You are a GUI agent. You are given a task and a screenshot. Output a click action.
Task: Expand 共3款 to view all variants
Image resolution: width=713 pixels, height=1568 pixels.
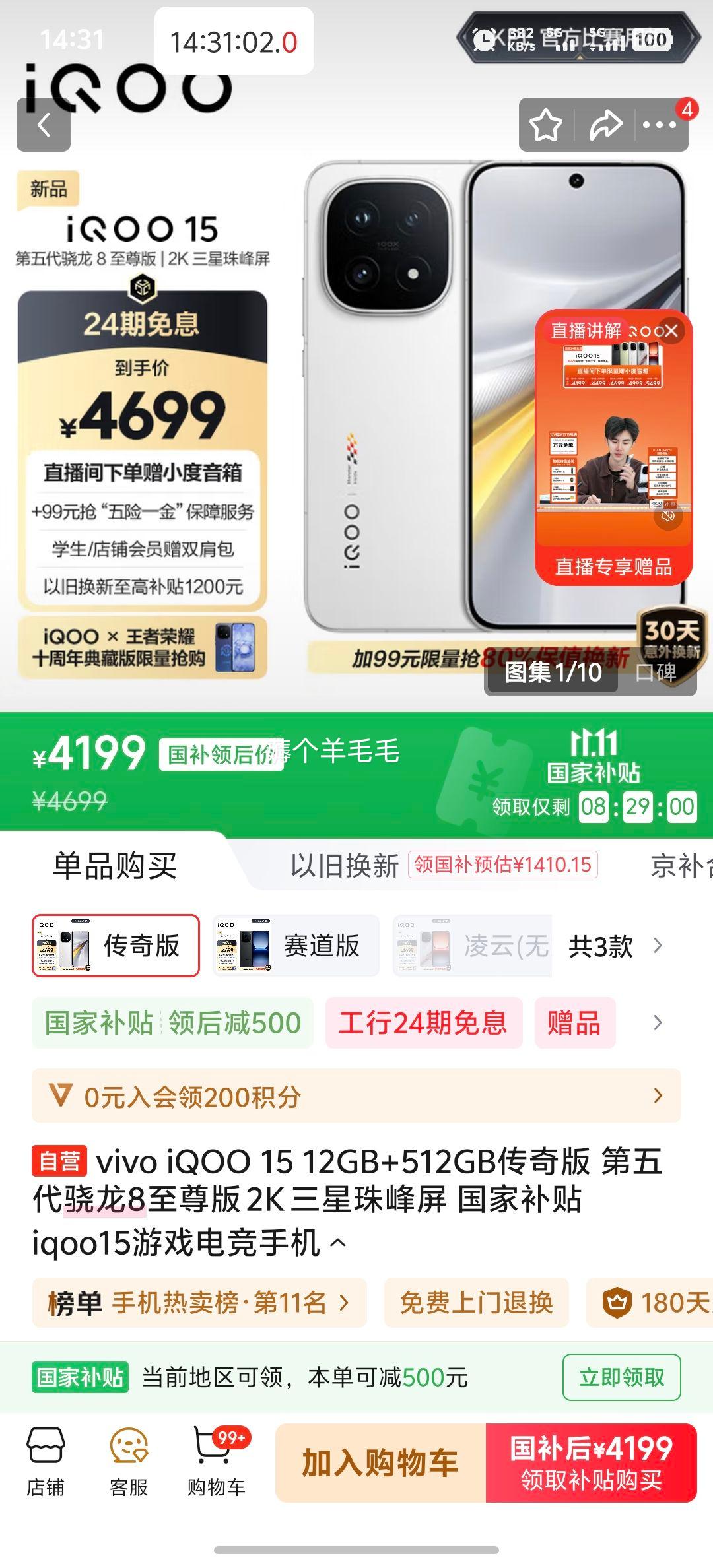(x=604, y=945)
